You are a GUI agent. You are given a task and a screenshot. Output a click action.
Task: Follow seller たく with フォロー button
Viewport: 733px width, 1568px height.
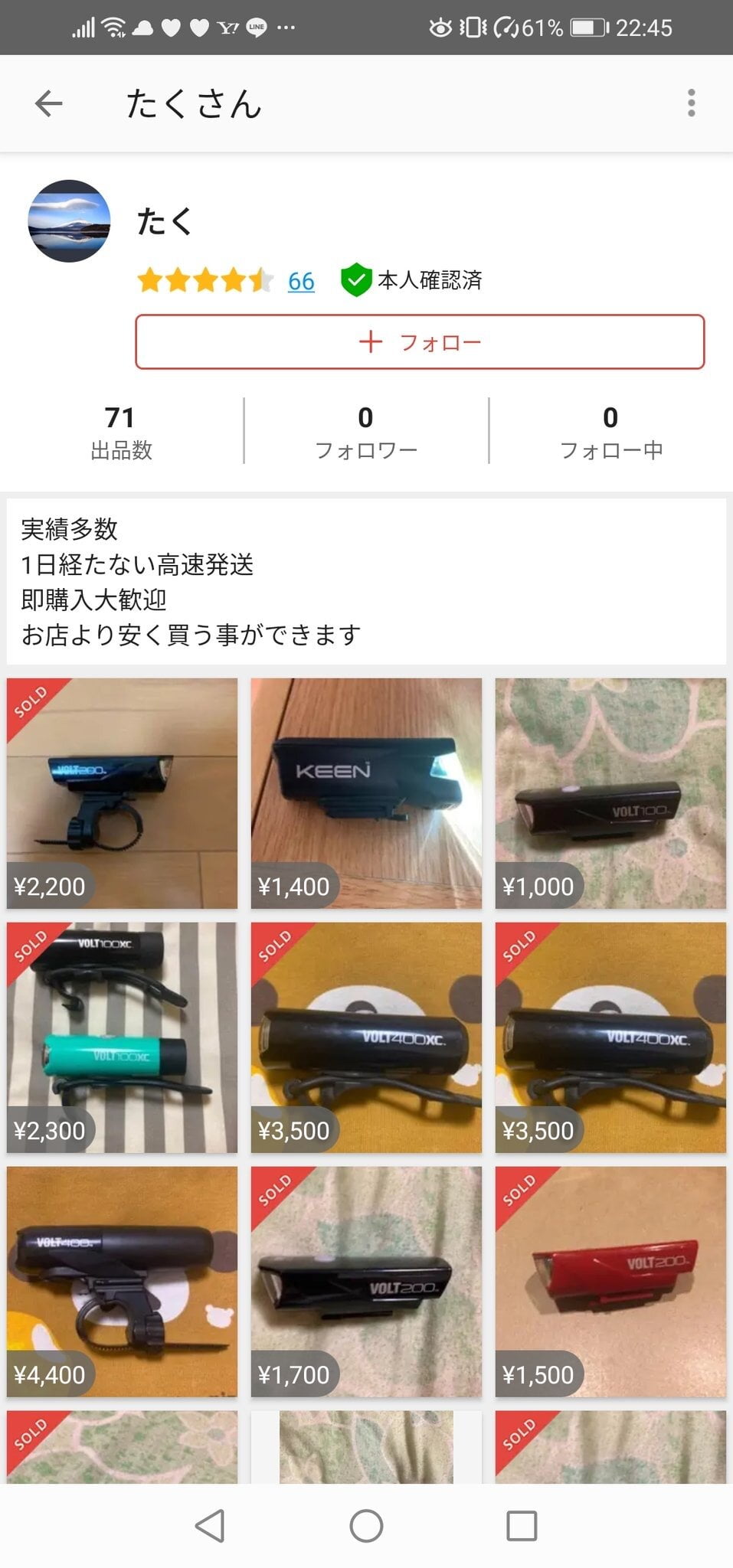[420, 342]
